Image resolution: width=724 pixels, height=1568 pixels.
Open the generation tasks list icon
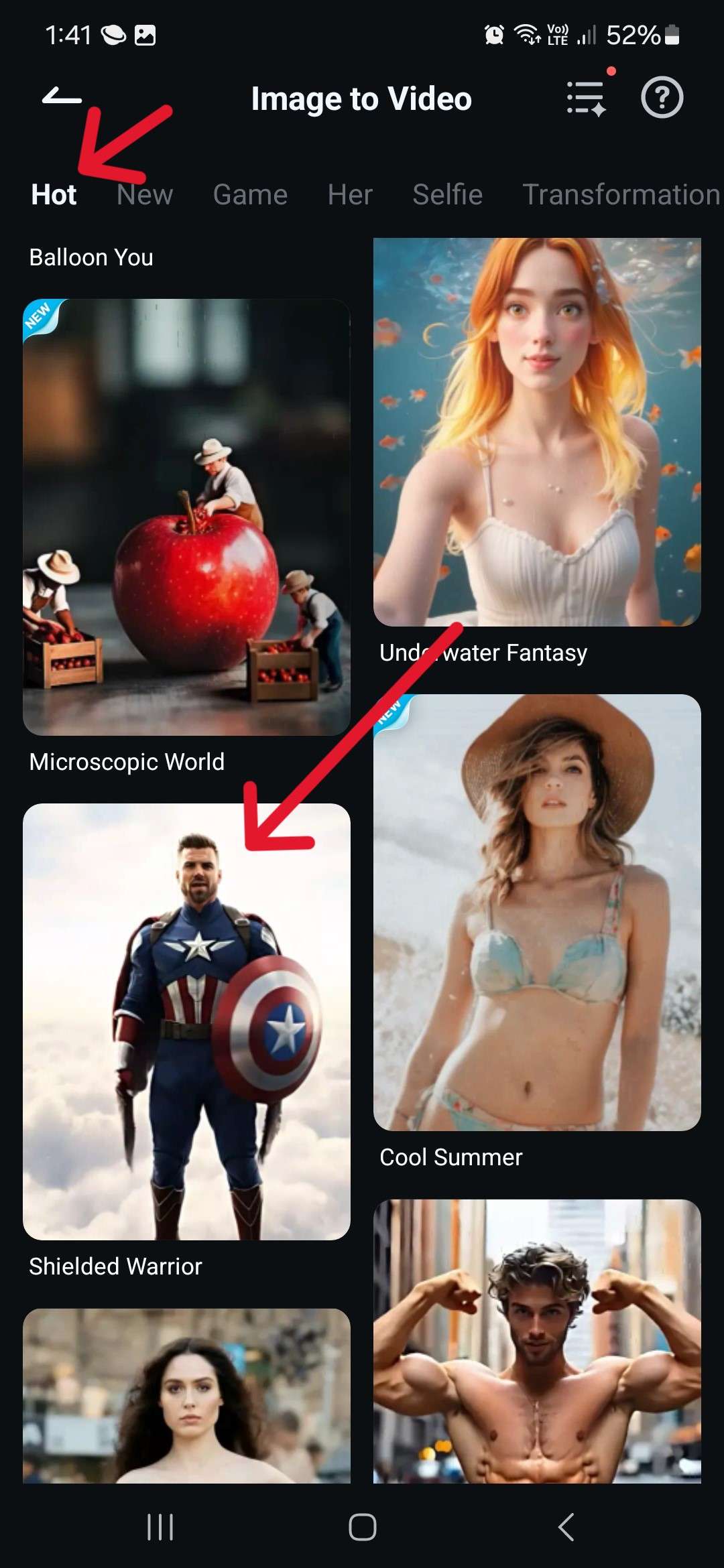click(x=587, y=99)
